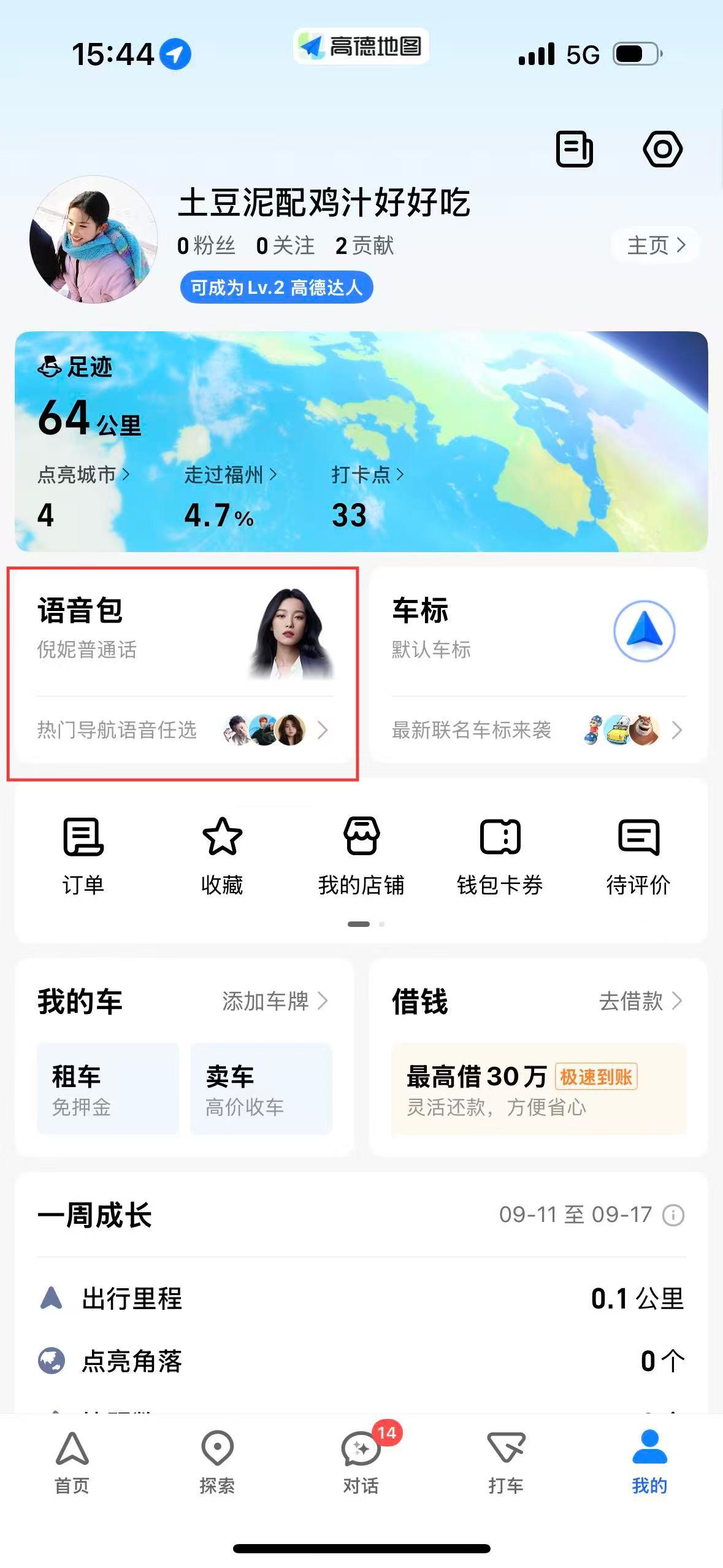This screenshot has width=723, height=1568.
Task: Switch to the 首页 home tab
Action: click(x=72, y=1462)
